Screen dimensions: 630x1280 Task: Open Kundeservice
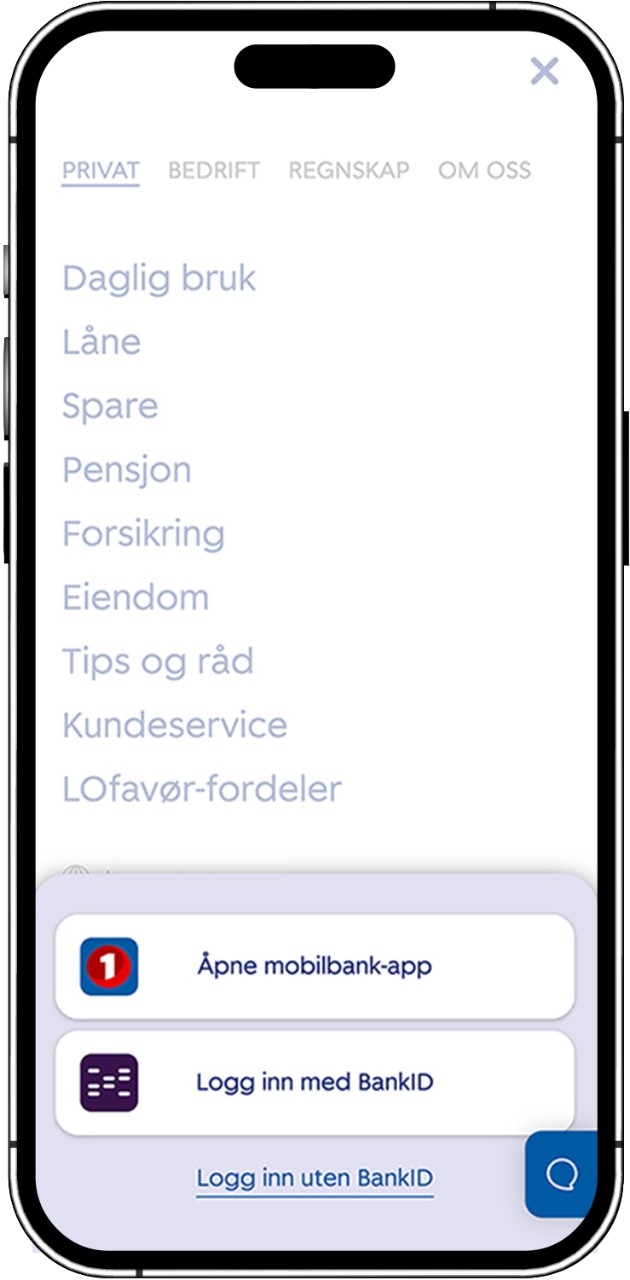[x=174, y=726]
